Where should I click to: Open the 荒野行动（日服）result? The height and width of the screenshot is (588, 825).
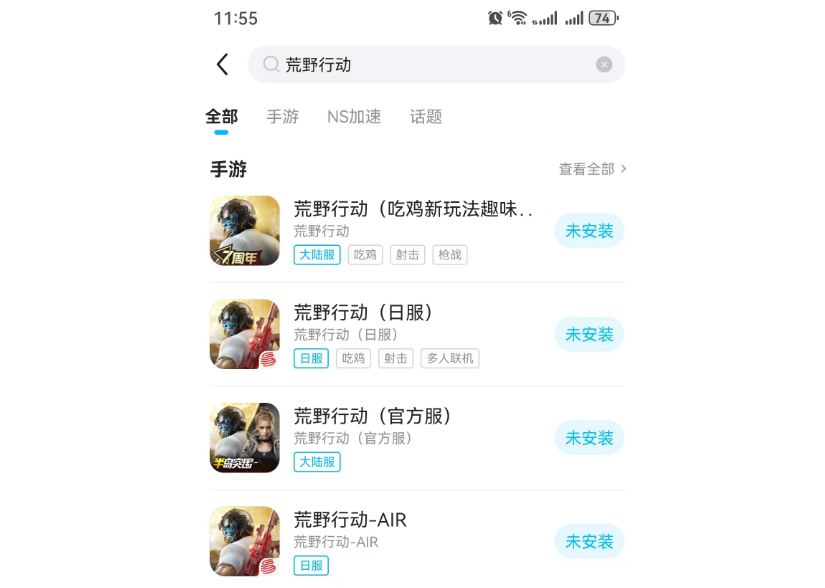364,313
